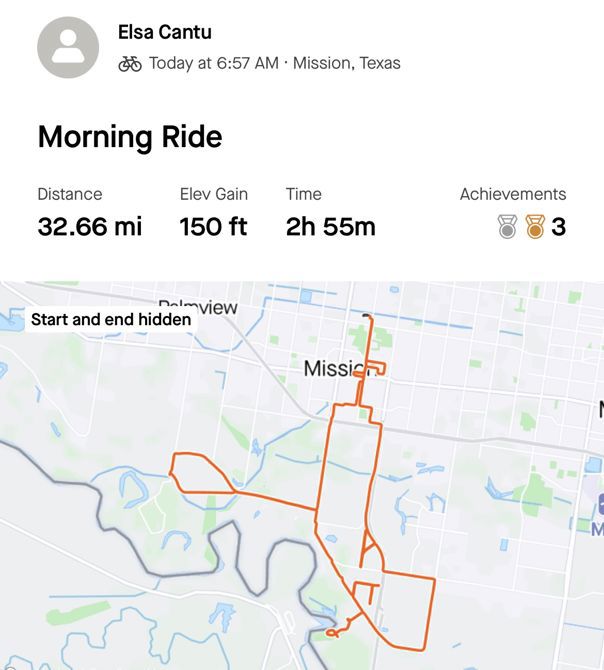
Task: Open Elsa Cantu's profile picture
Action: click(68, 48)
